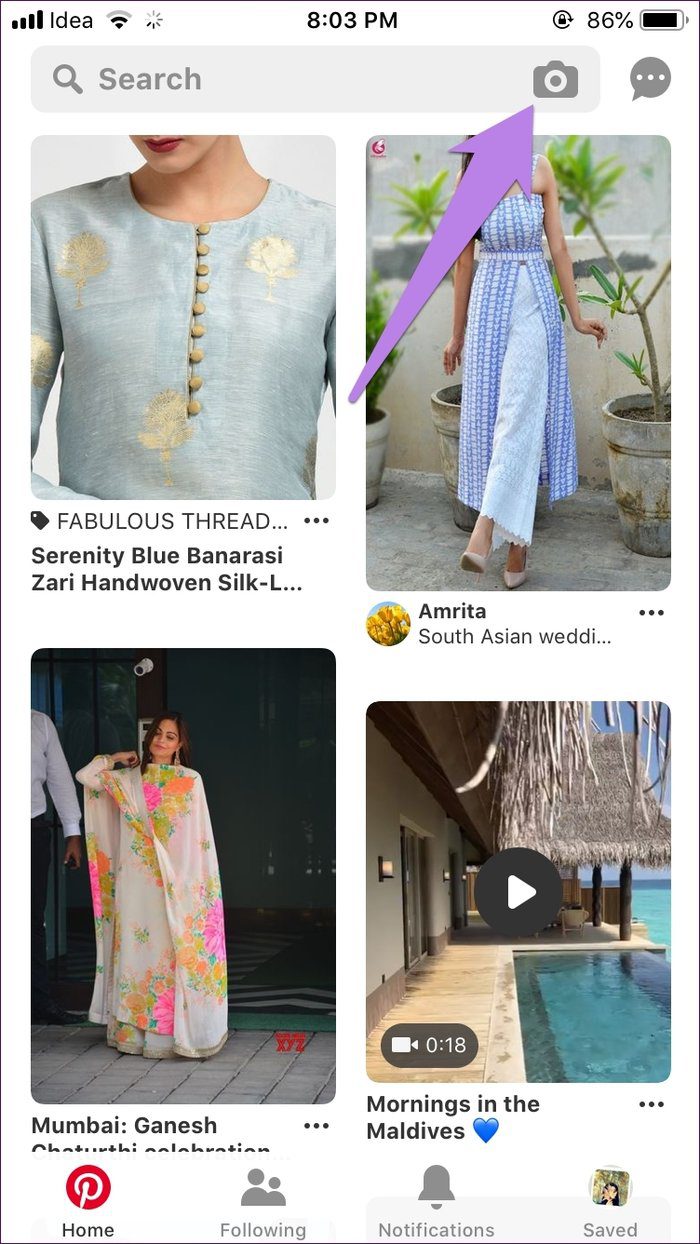The width and height of the screenshot is (700, 1244).
Task: Open options for the FABULOUS THREAD pin
Action: pyautogui.click(x=316, y=521)
